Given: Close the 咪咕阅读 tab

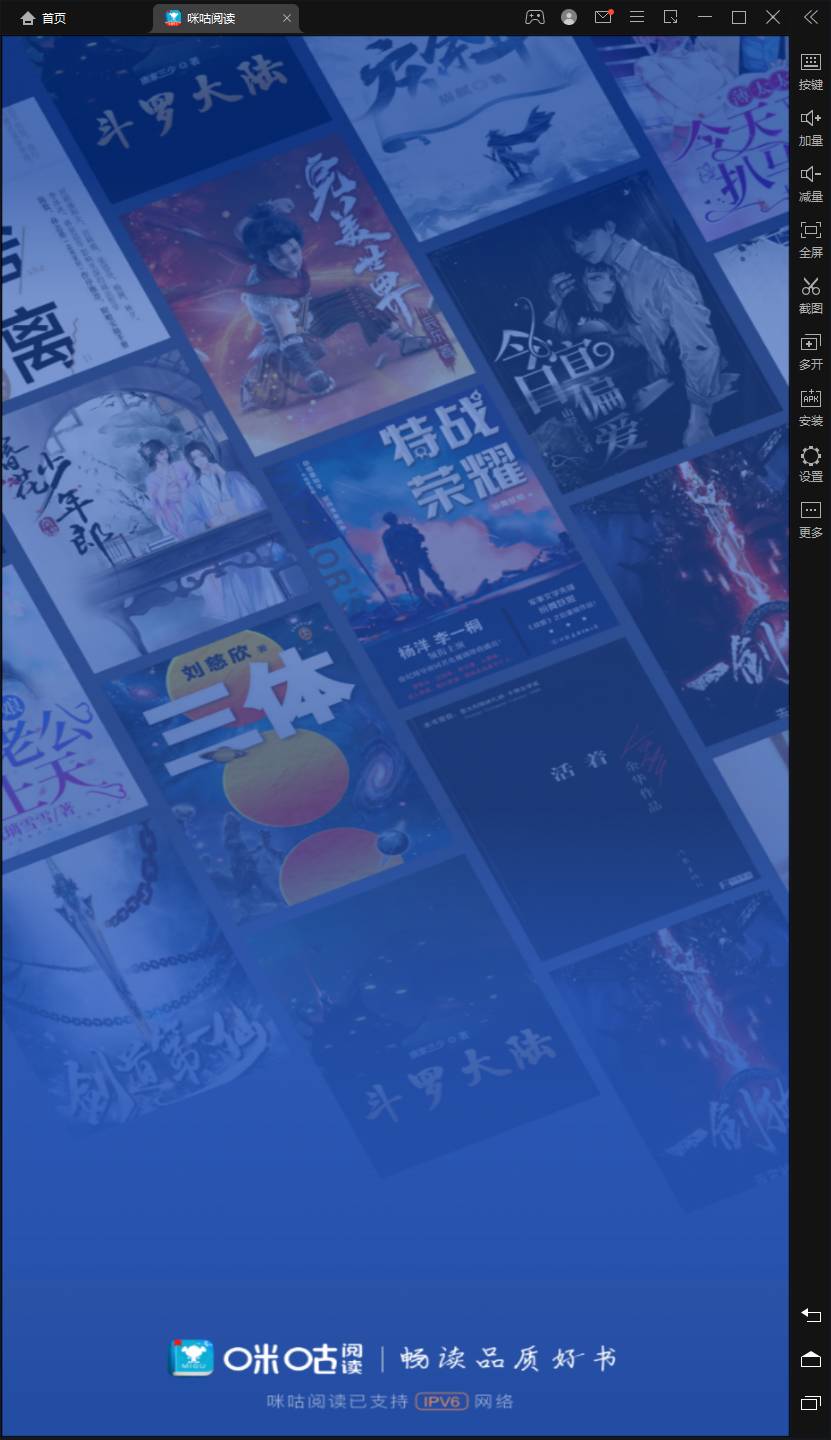Looking at the screenshot, I should click(287, 18).
